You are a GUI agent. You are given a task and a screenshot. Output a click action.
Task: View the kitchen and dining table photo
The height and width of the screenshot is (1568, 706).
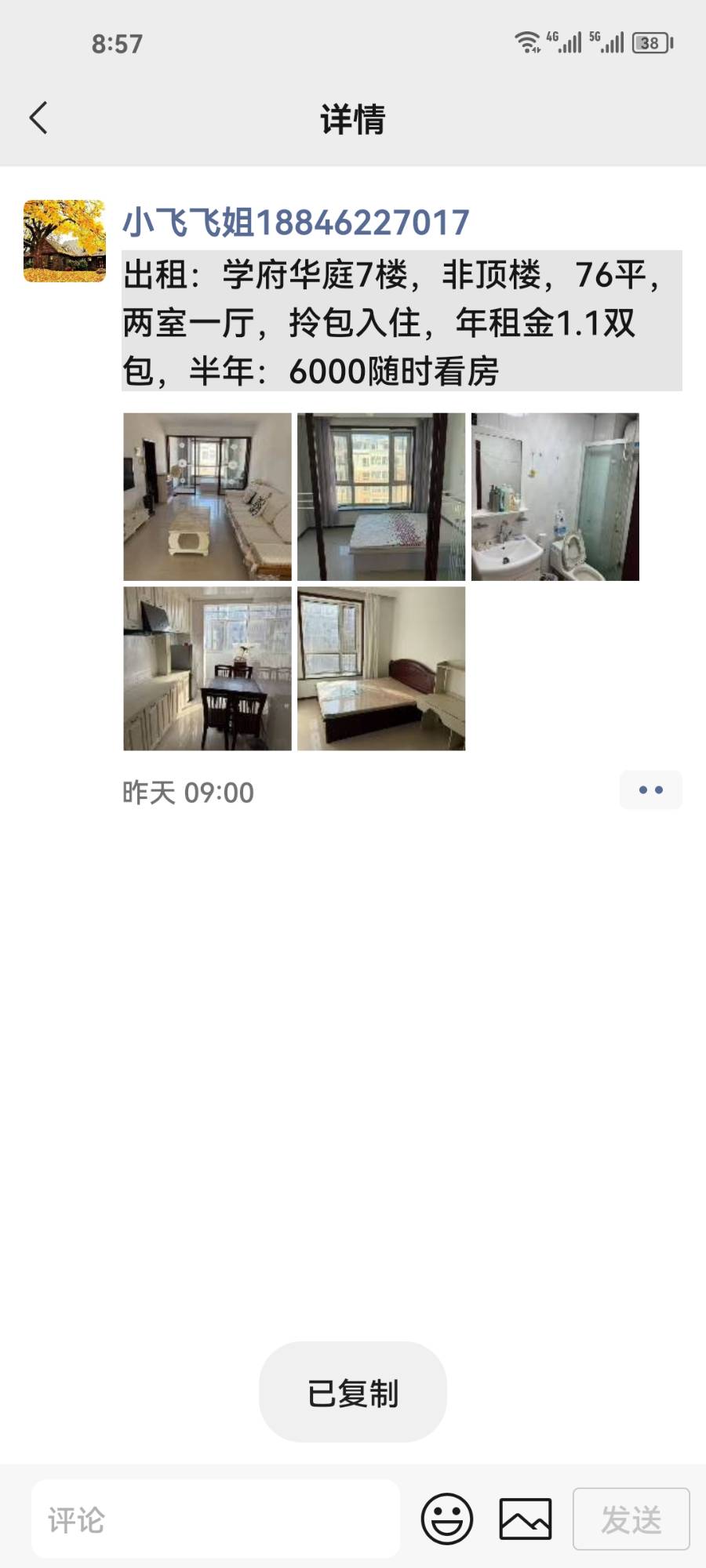(x=207, y=669)
